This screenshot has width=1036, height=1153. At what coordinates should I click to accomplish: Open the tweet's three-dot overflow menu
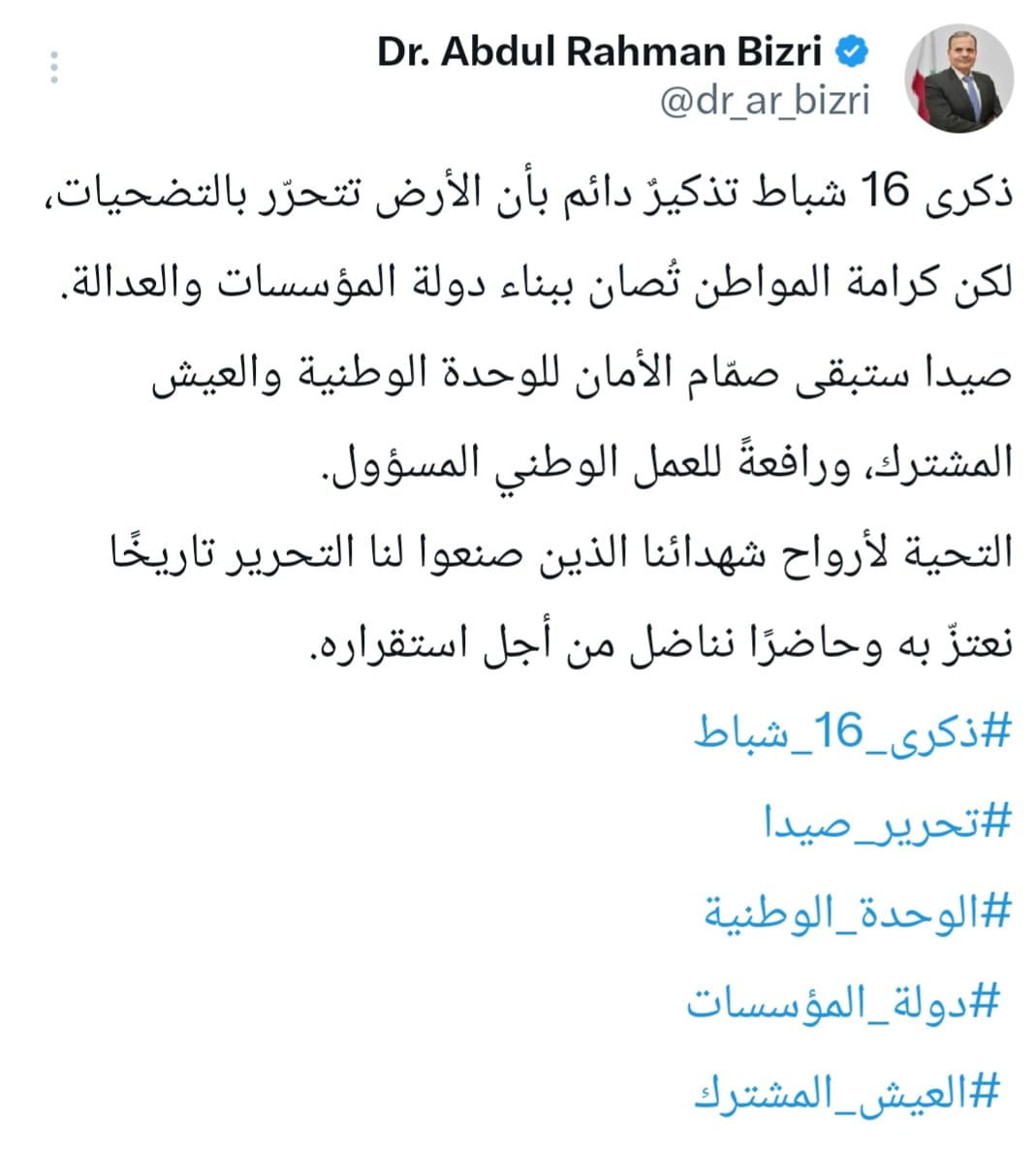(54, 67)
